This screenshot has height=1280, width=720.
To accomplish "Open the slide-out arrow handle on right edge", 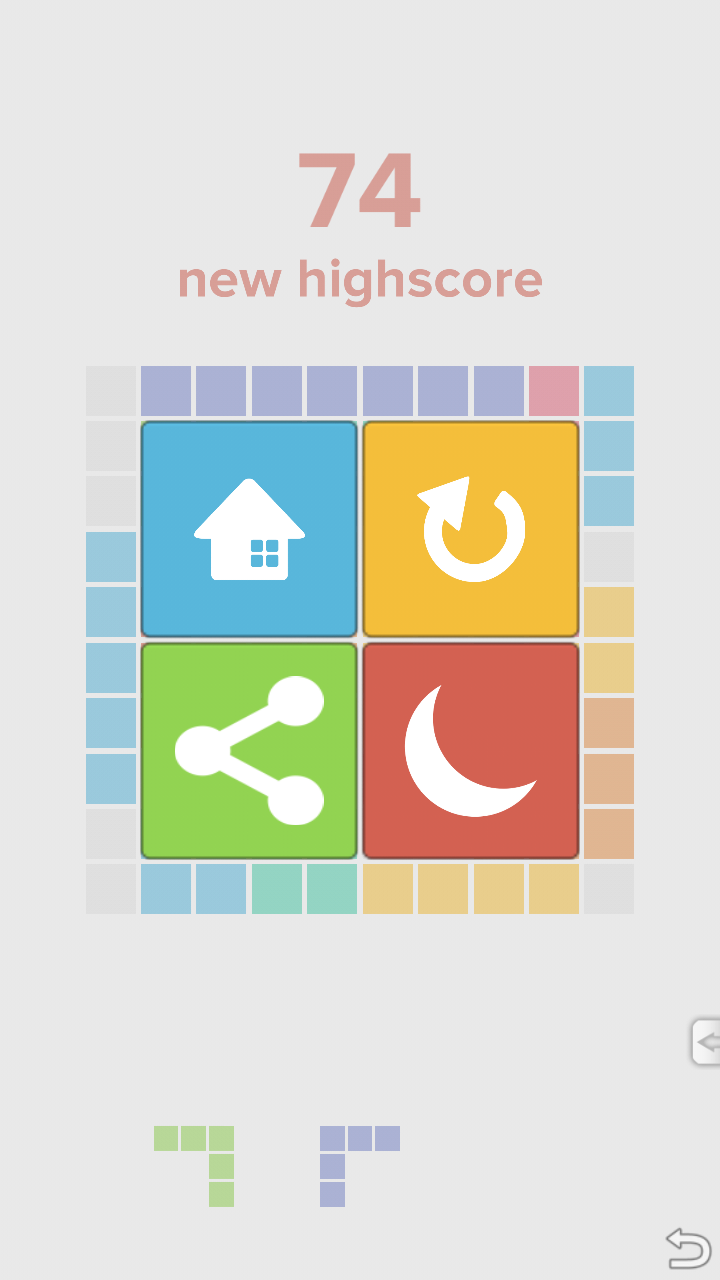I will click(708, 1041).
